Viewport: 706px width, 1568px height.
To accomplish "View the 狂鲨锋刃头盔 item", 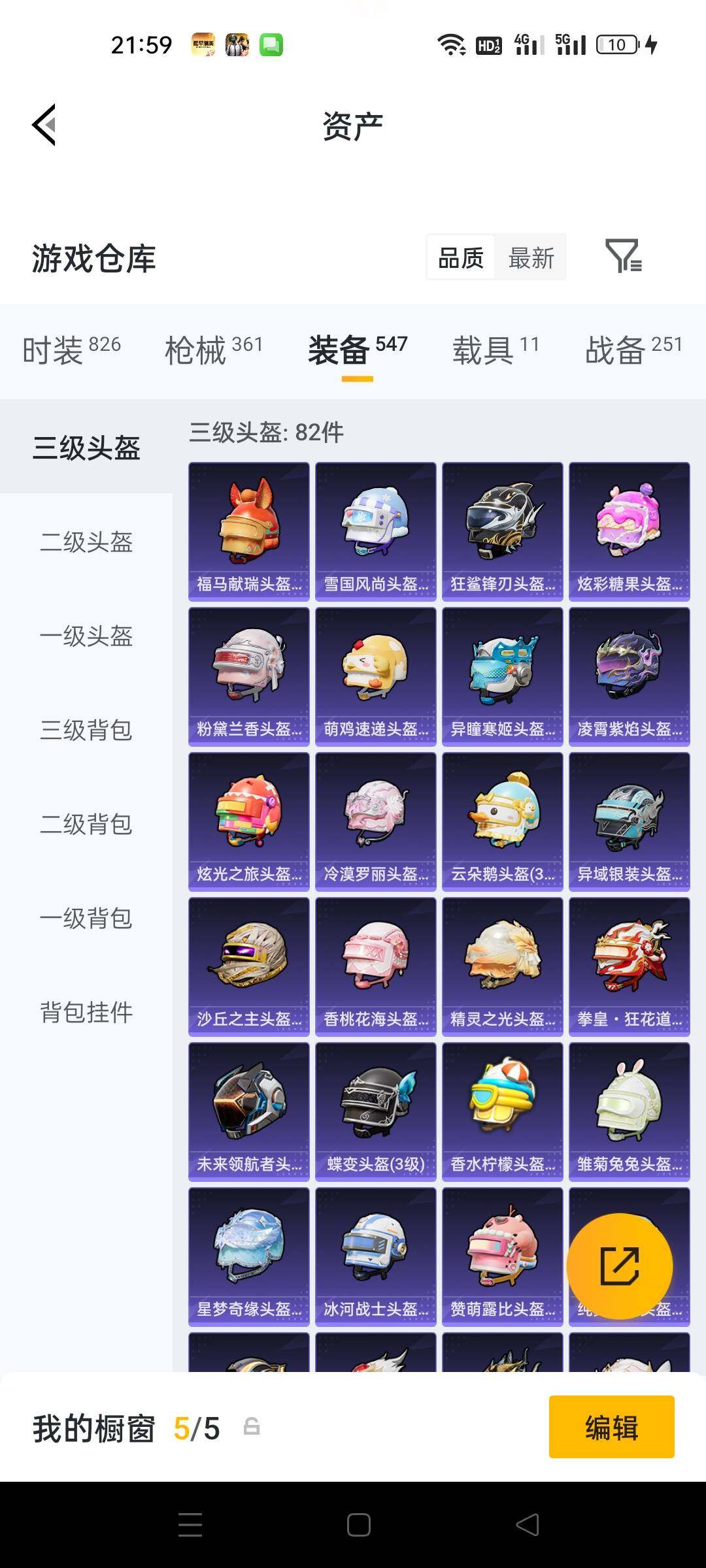I will (502, 531).
